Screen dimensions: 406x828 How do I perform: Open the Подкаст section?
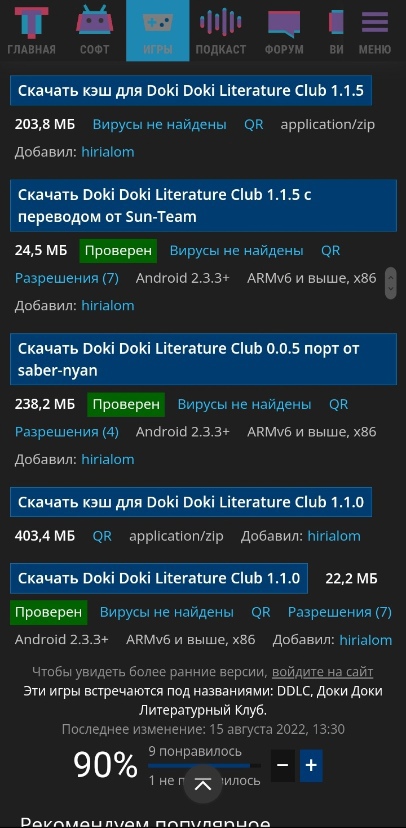[221, 31]
